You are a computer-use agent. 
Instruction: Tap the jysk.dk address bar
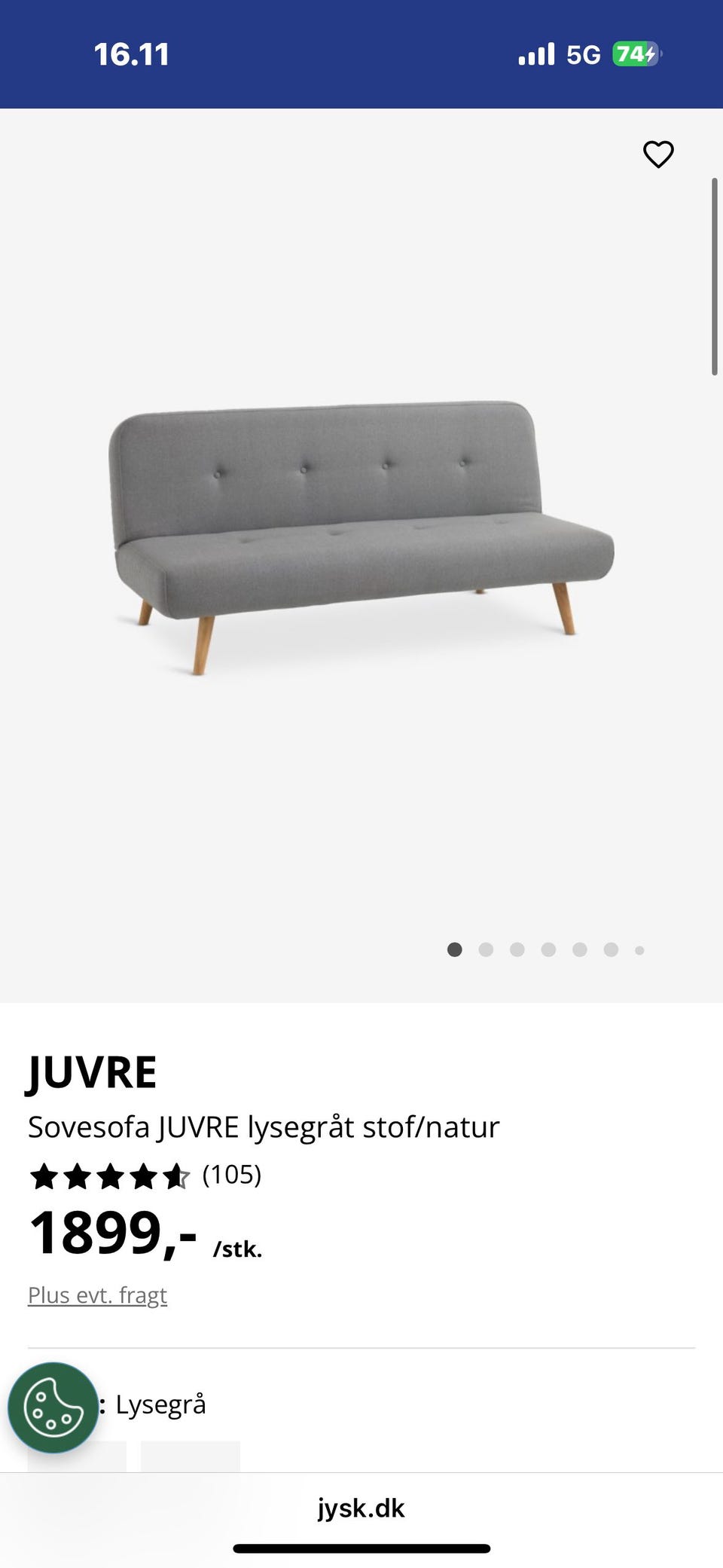(x=361, y=1509)
